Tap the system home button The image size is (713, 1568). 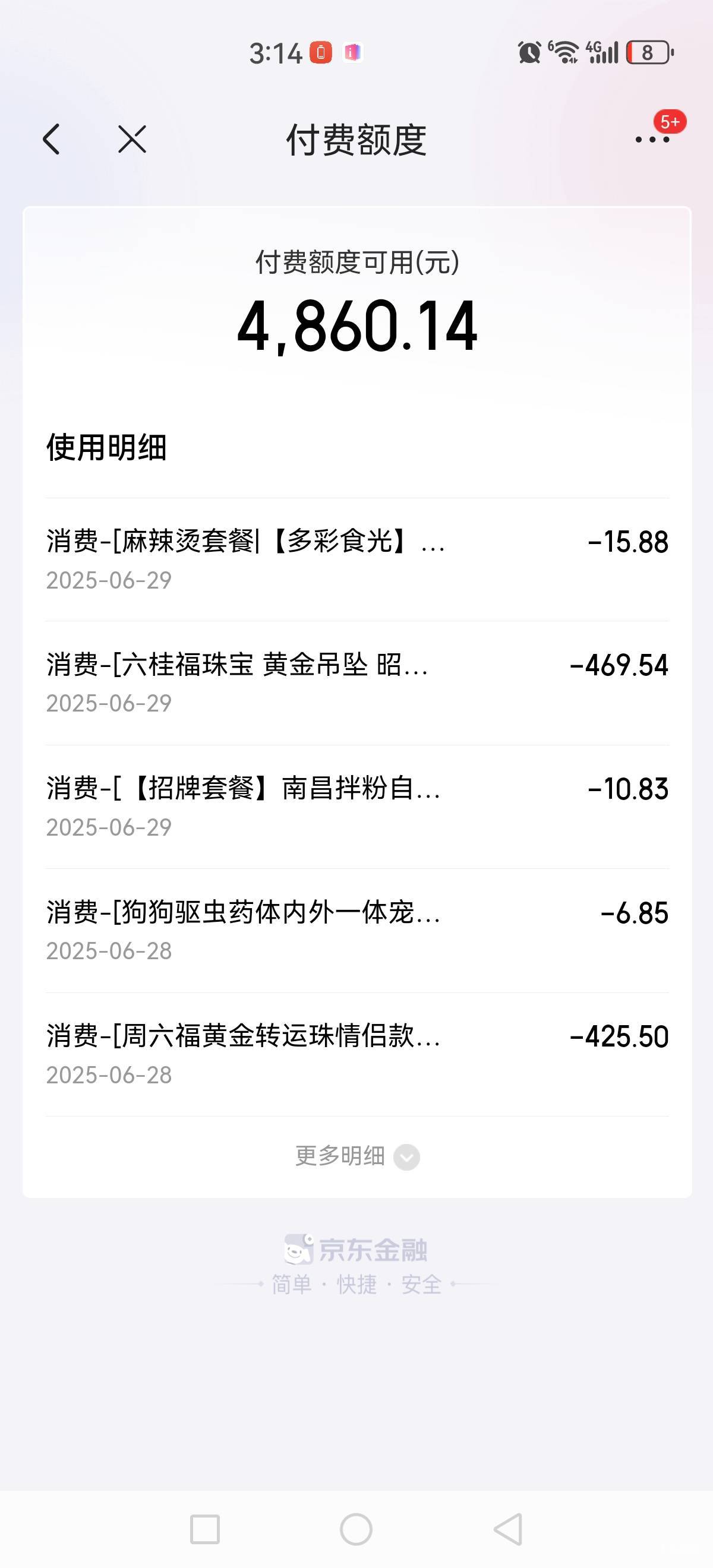[x=356, y=1529]
